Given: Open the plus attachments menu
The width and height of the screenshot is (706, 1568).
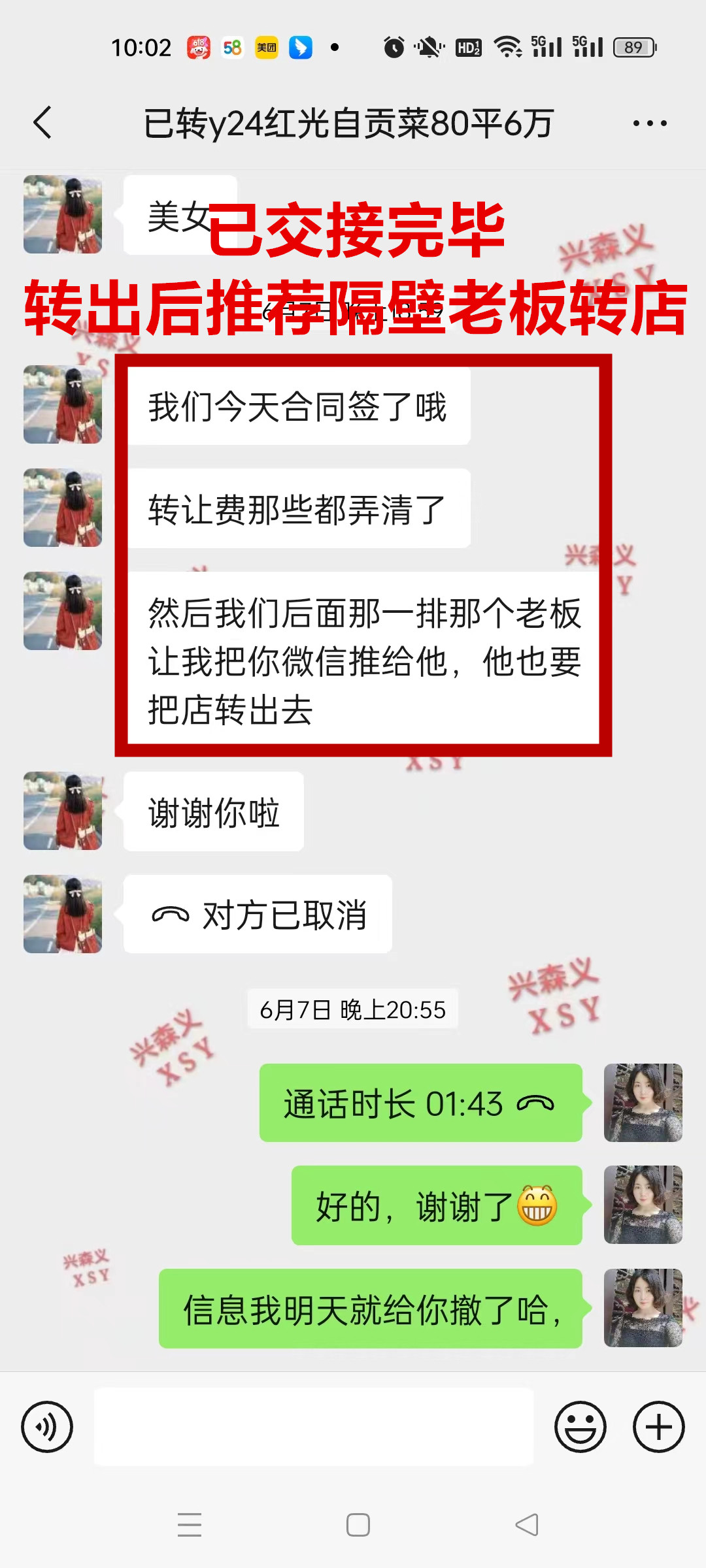Looking at the screenshot, I should (x=658, y=1426).
